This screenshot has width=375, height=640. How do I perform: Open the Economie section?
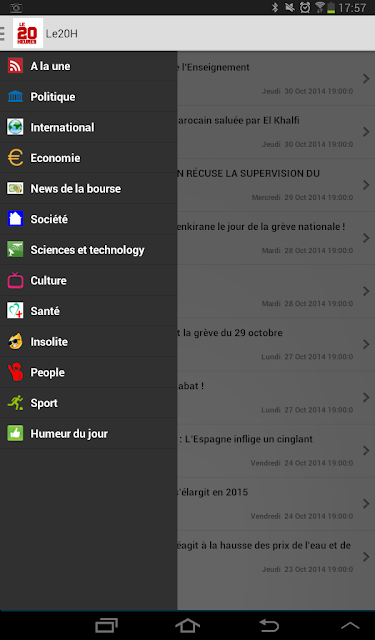tap(89, 158)
